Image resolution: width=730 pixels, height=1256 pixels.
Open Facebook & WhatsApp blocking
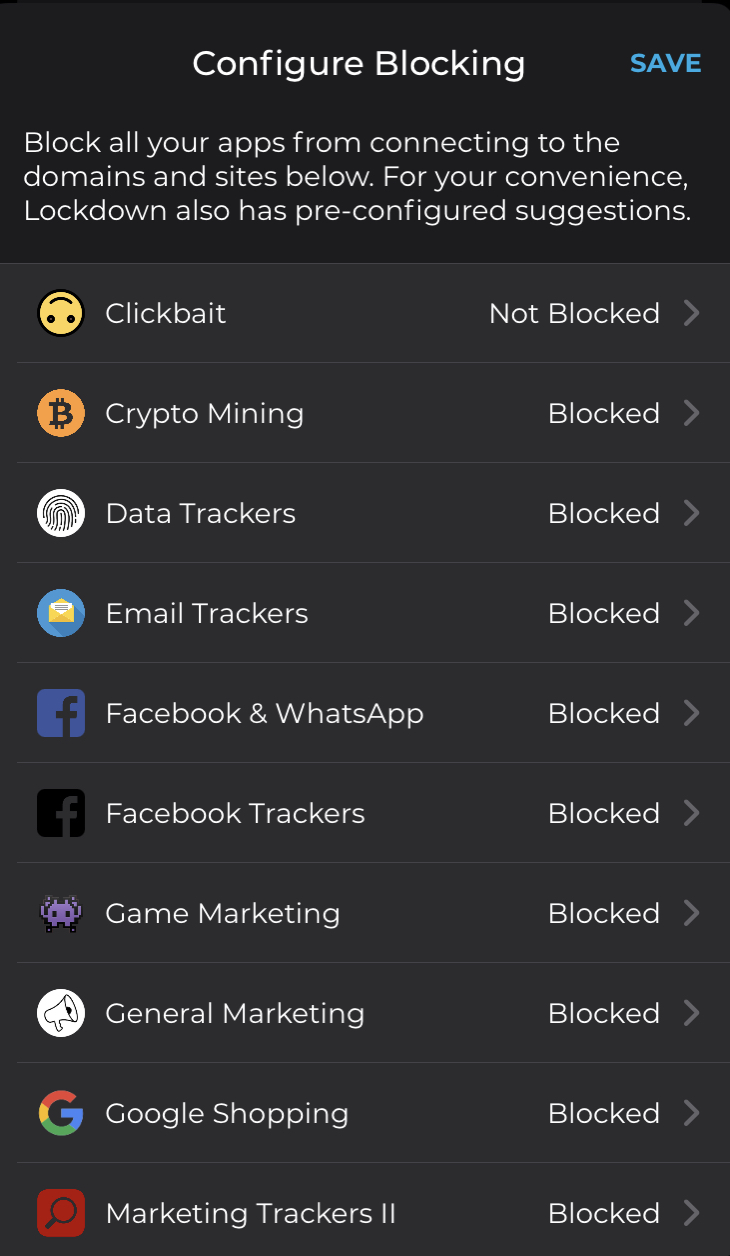point(365,713)
